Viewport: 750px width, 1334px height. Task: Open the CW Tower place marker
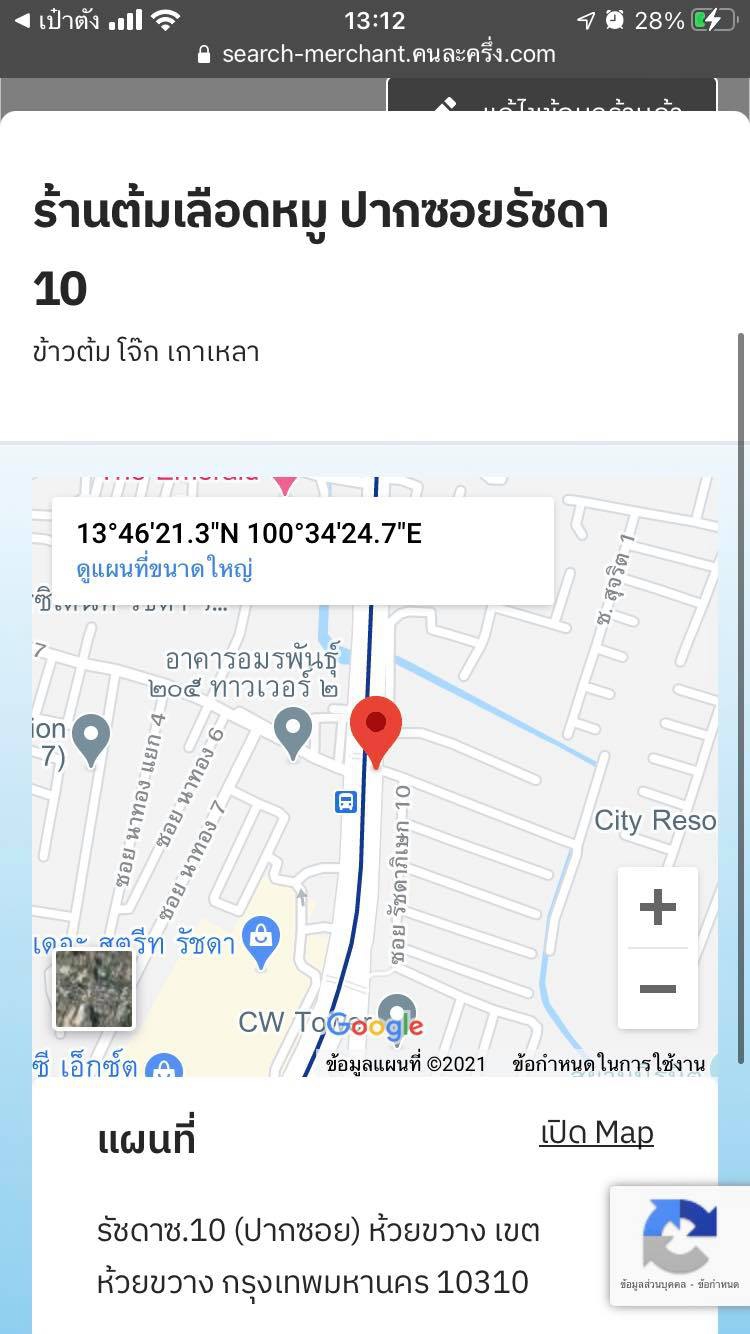(397, 1010)
